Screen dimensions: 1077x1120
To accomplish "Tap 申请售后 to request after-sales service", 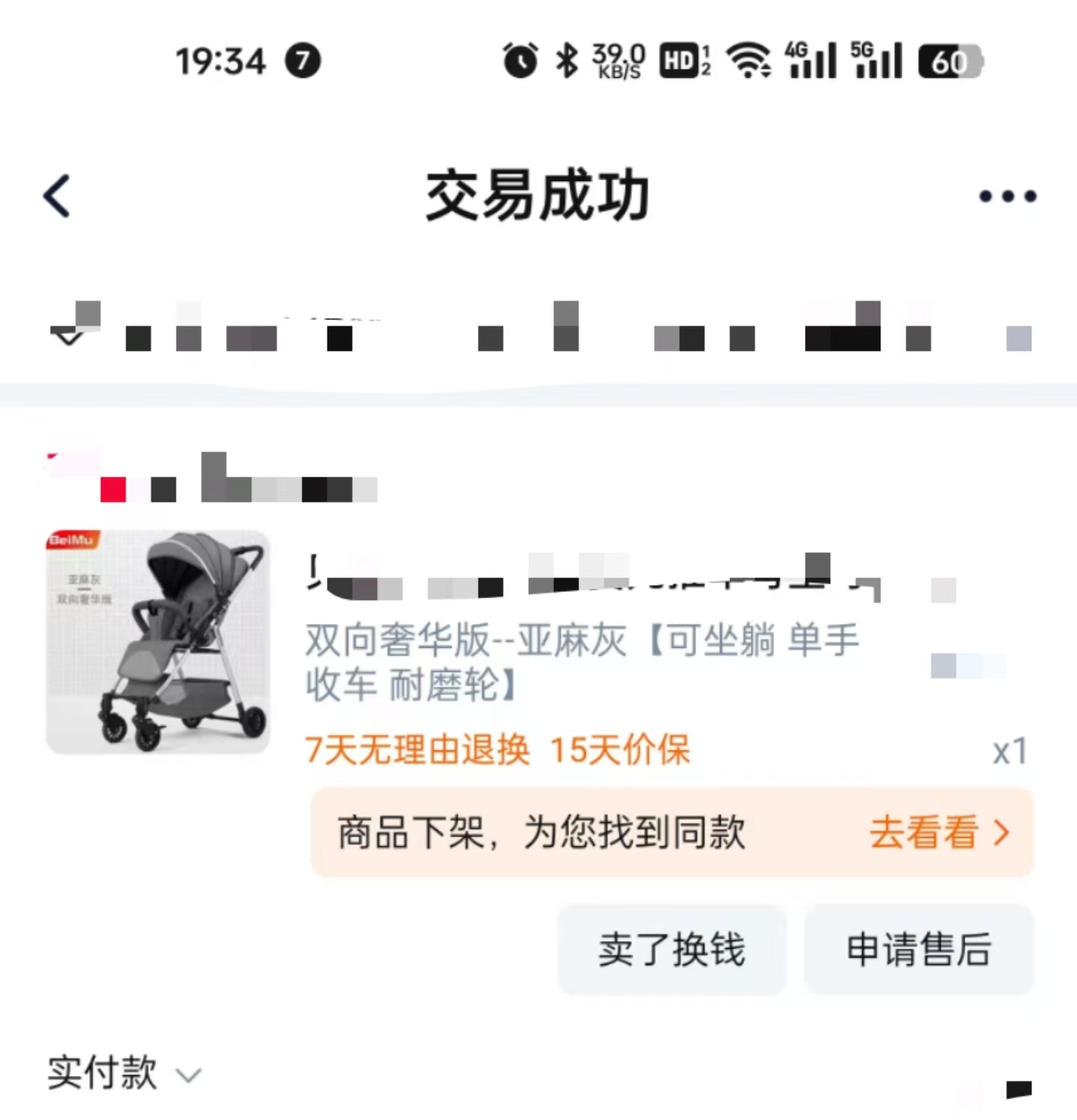I will tap(918, 949).
